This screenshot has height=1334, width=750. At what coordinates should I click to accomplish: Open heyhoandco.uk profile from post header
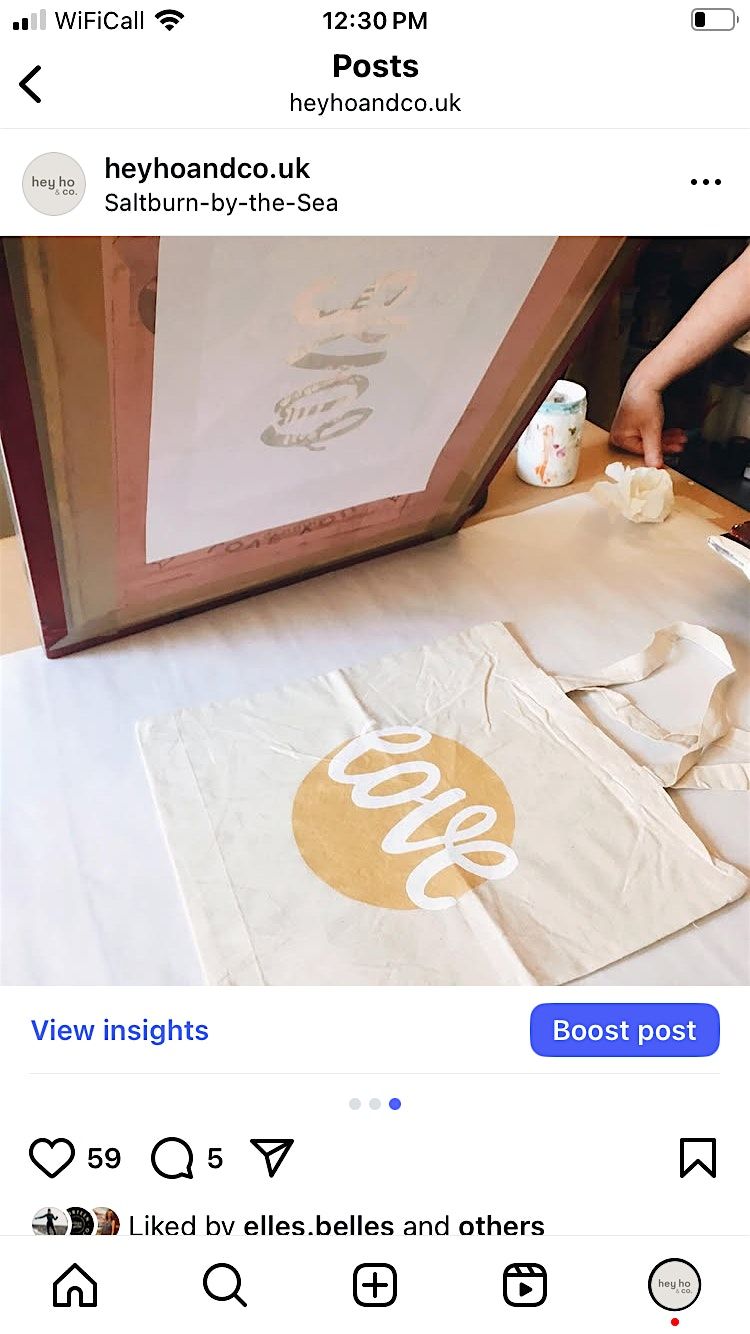207,168
